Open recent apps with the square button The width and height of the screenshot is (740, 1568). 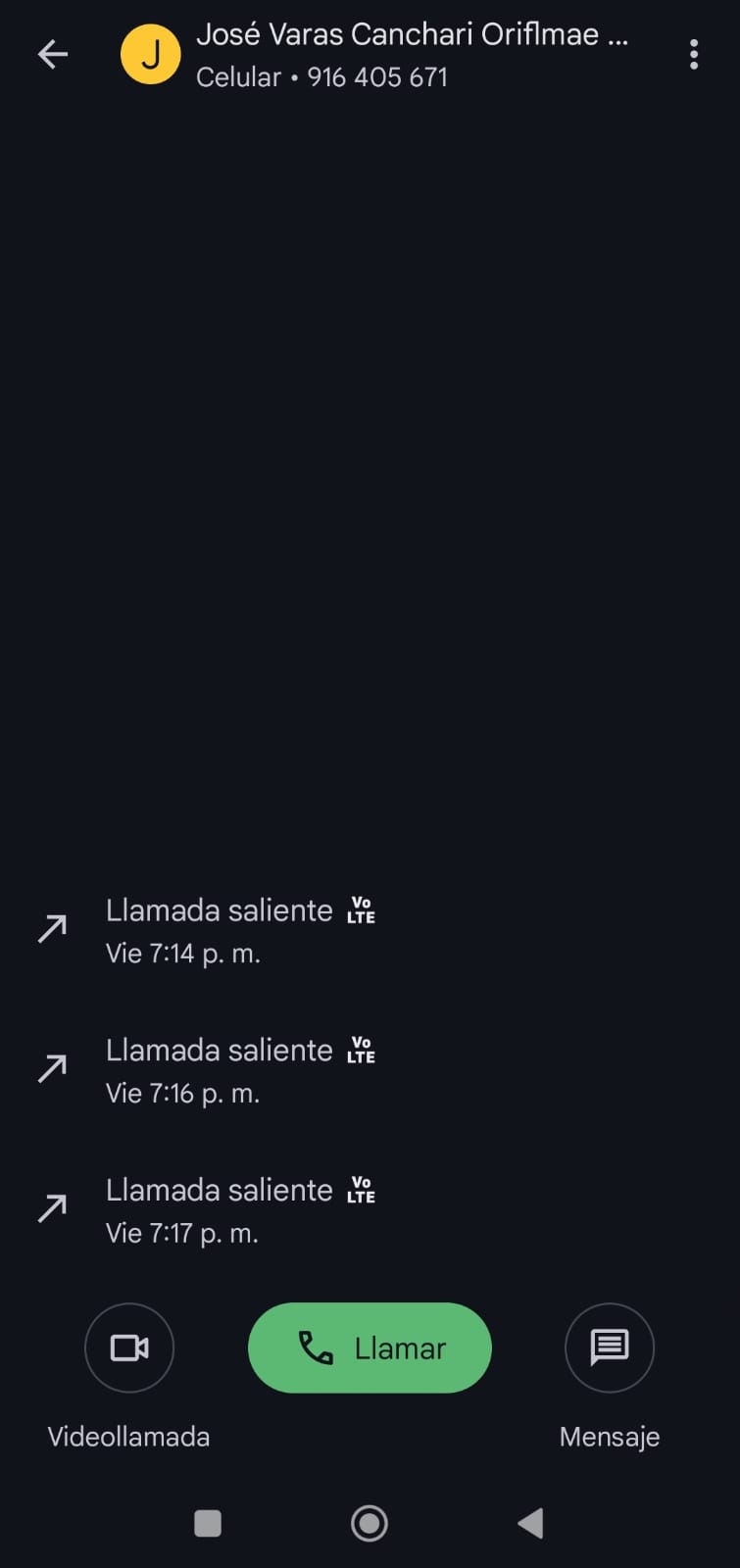[x=208, y=1523]
